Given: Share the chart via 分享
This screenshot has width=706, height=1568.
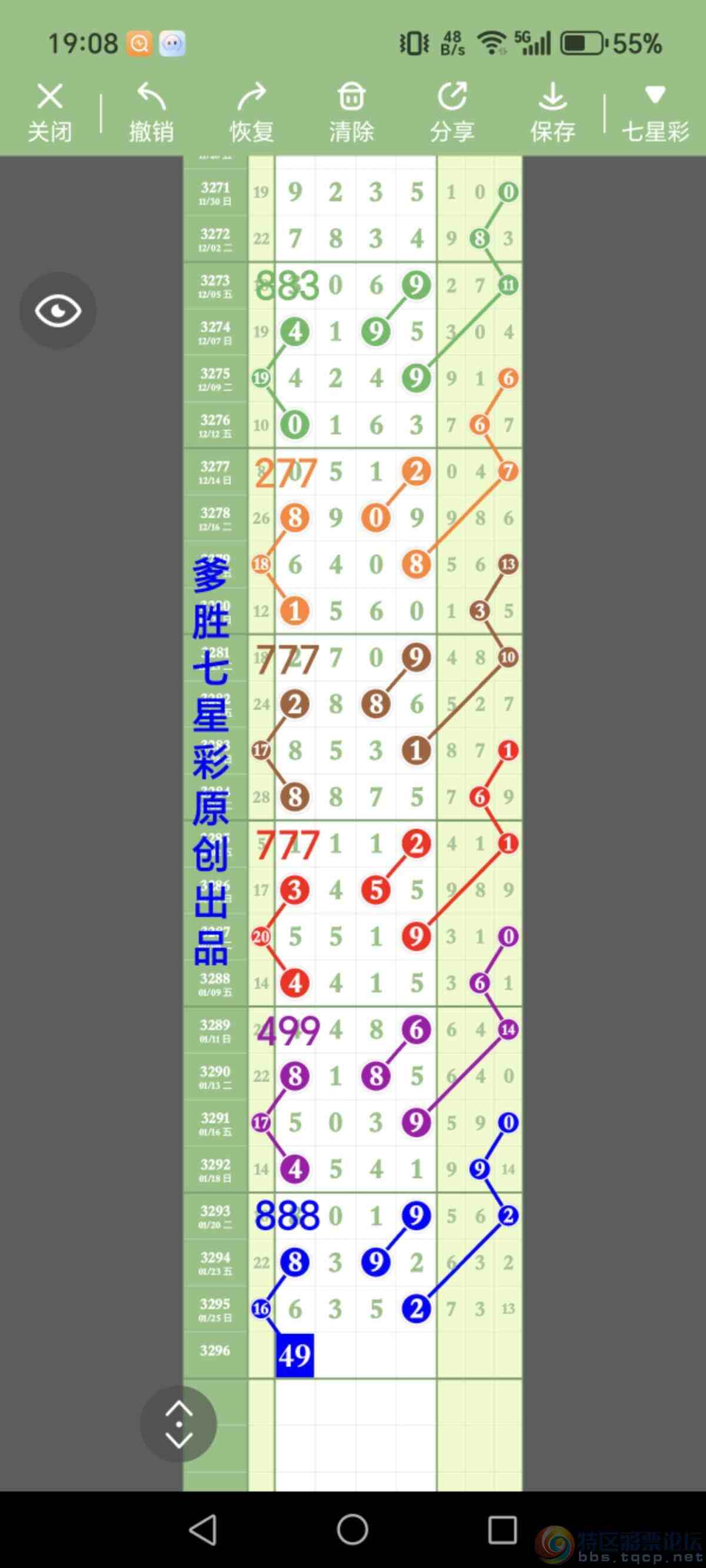Looking at the screenshot, I should 452,112.
